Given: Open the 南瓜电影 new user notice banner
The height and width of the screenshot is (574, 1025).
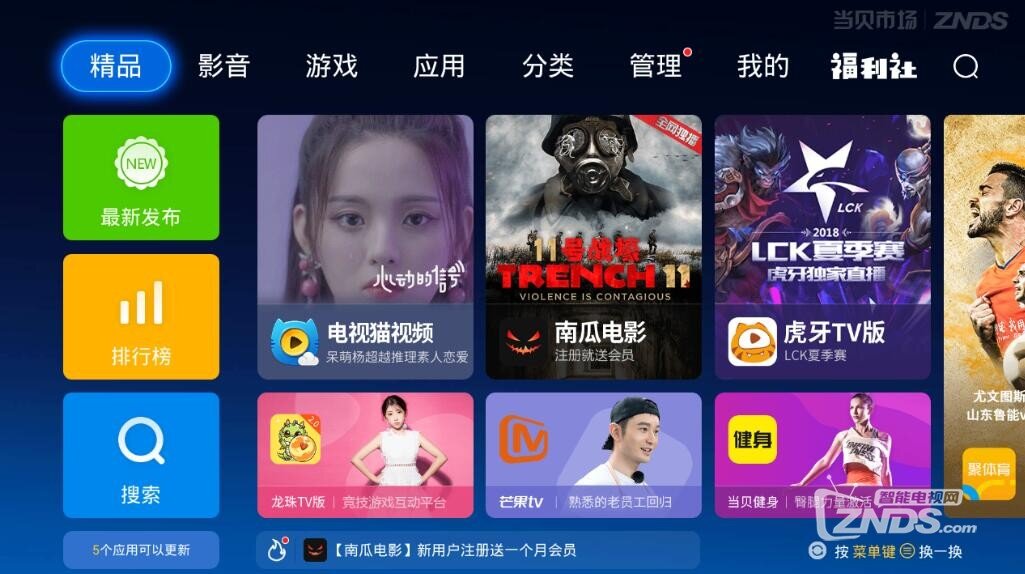Looking at the screenshot, I should tap(478, 550).
